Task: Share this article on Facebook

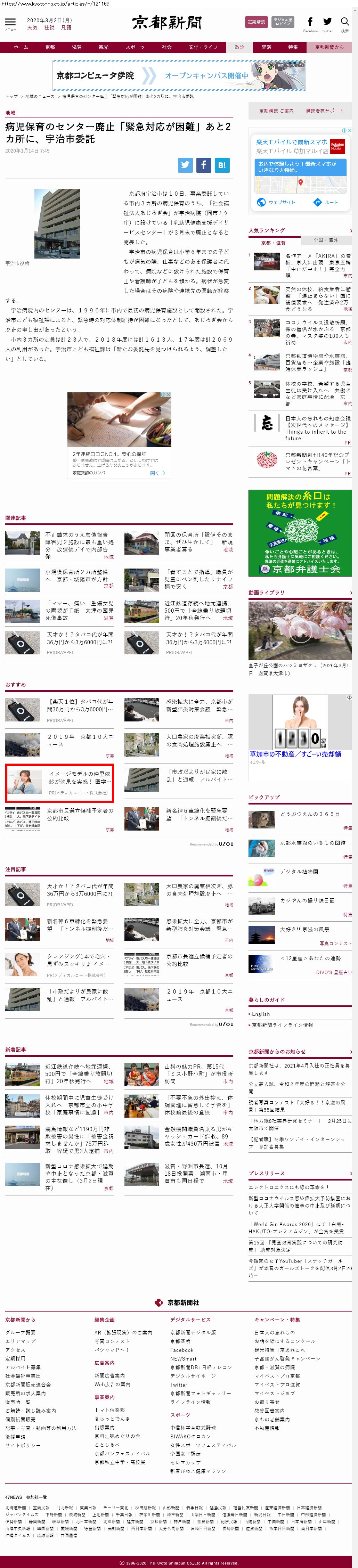Action: [x=203, y=164]
